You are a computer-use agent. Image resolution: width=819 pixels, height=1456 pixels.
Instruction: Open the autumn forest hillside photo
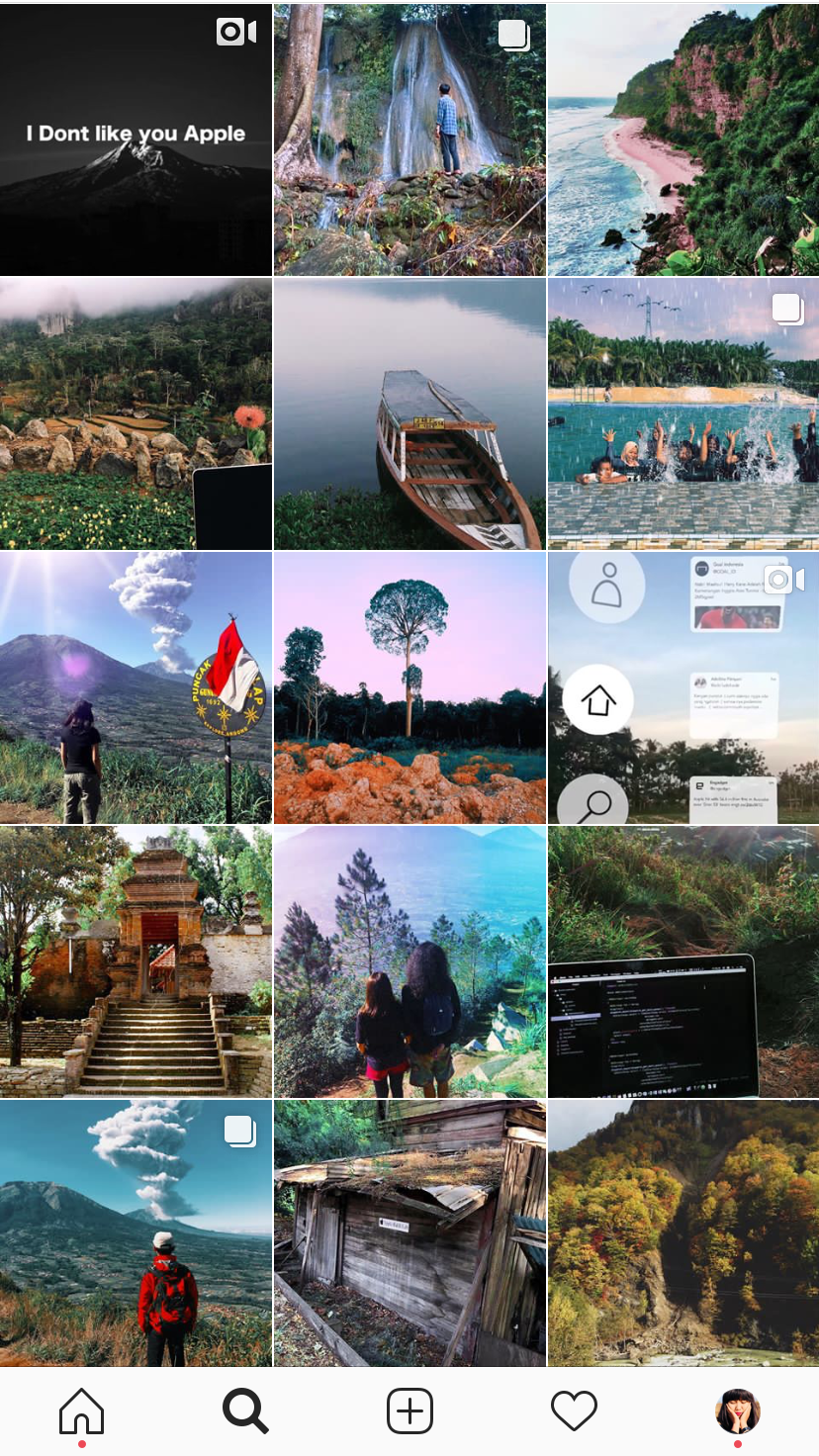[x=683, y=1232]
